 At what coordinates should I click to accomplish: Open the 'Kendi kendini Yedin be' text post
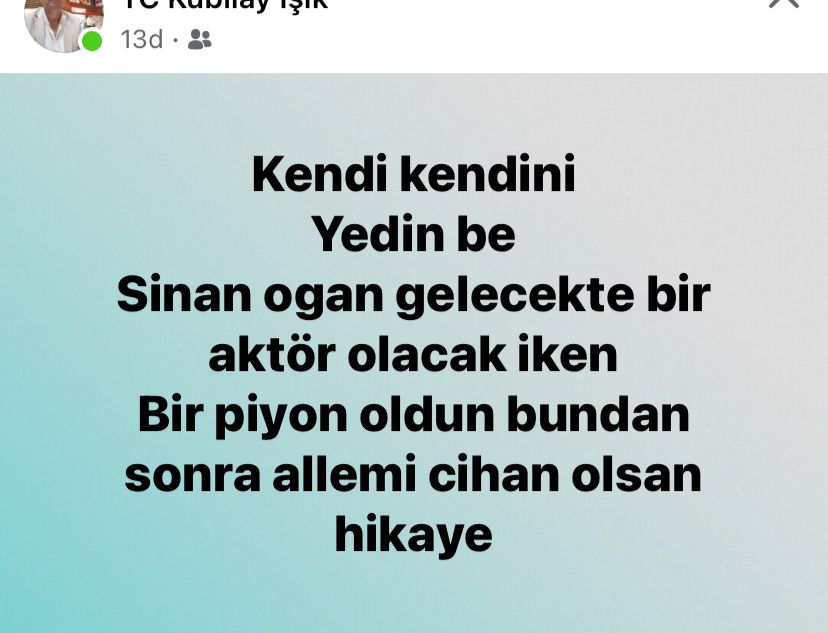point(413,354)
